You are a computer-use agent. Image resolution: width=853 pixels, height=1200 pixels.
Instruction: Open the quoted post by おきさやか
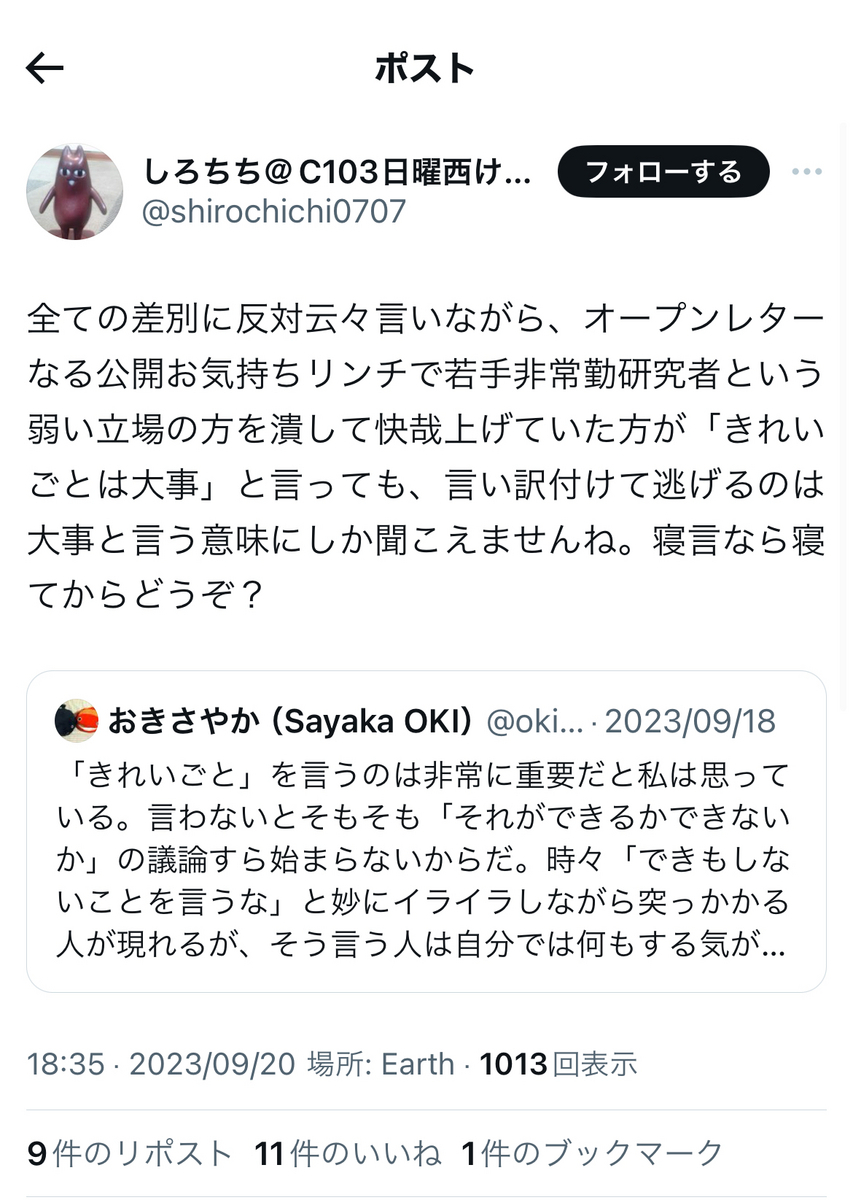[x=426, y=830]
